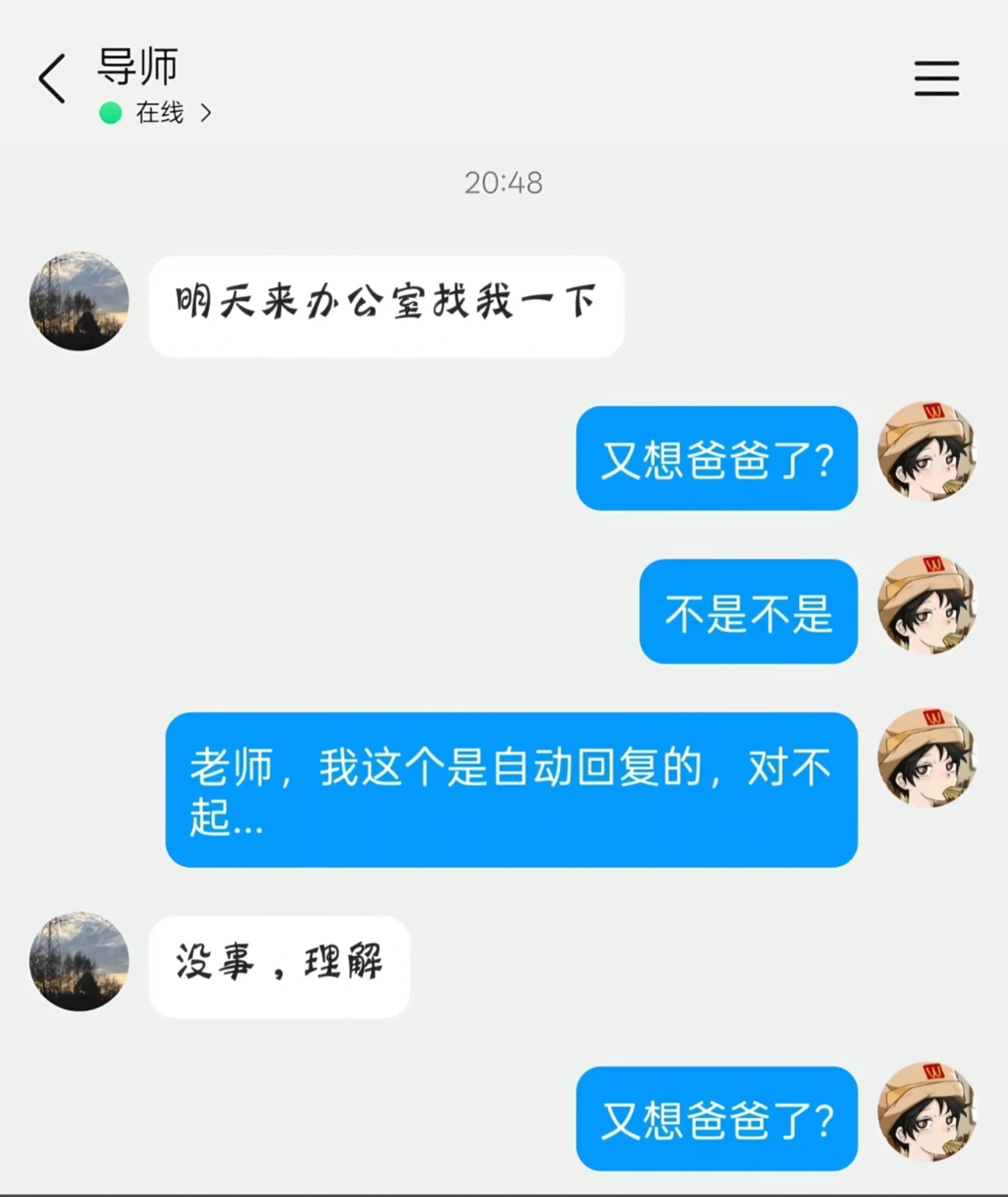Open the chat menu via the hamburger icon
This screenshot has height=1197, width=1008.
click(x=937, y=78)
